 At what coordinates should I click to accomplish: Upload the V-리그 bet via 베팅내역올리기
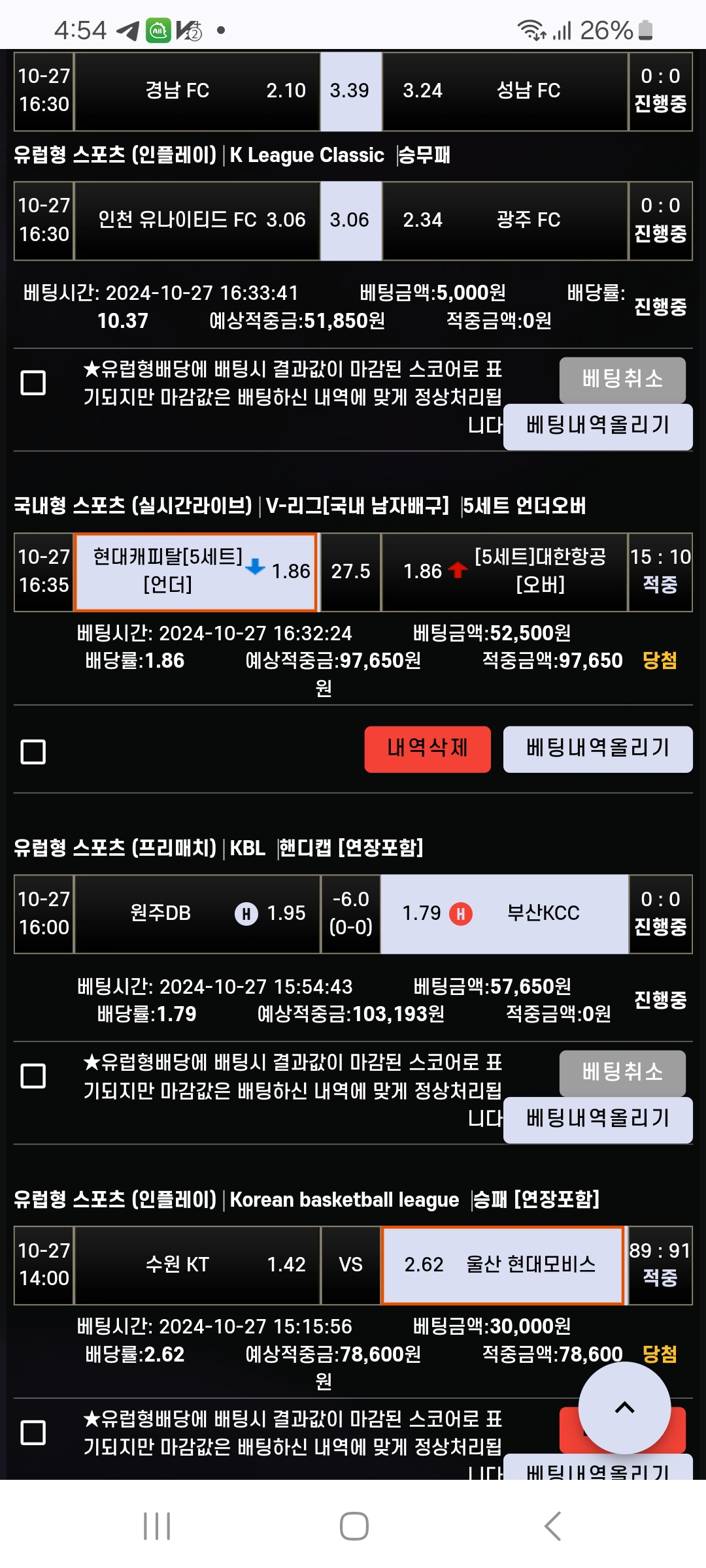[597, 749]
